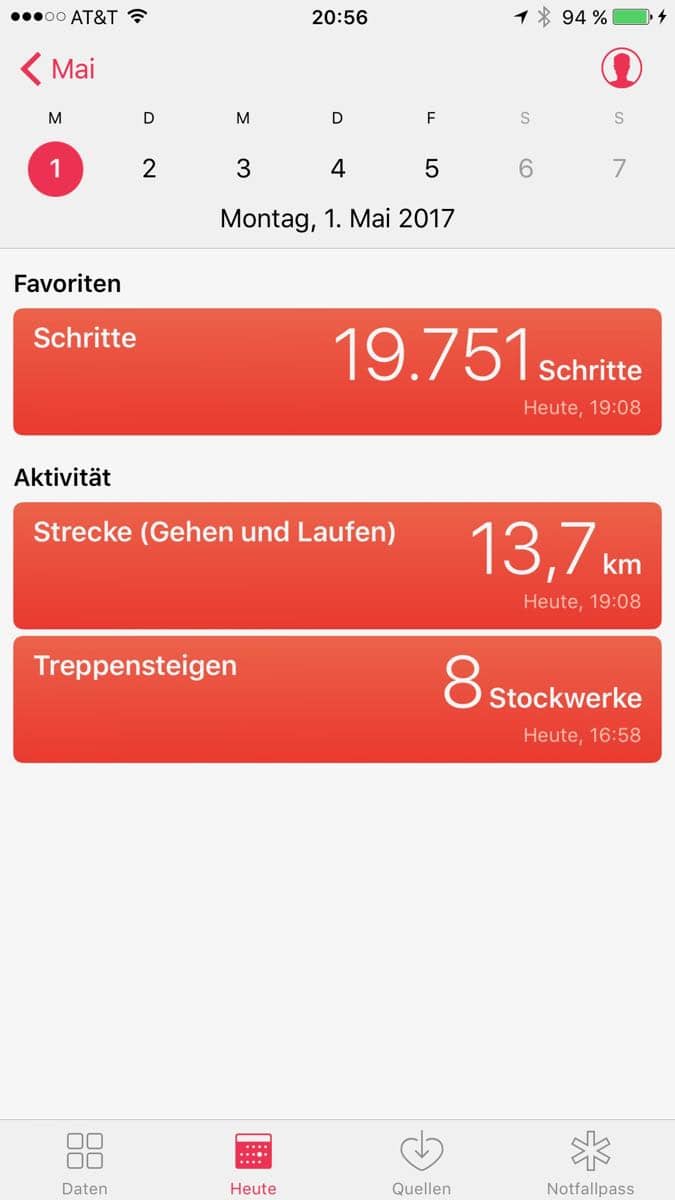This screenshot has width=675, height=1200.
Task: Tap day 1 in the week row
Action: coord(55,168)
